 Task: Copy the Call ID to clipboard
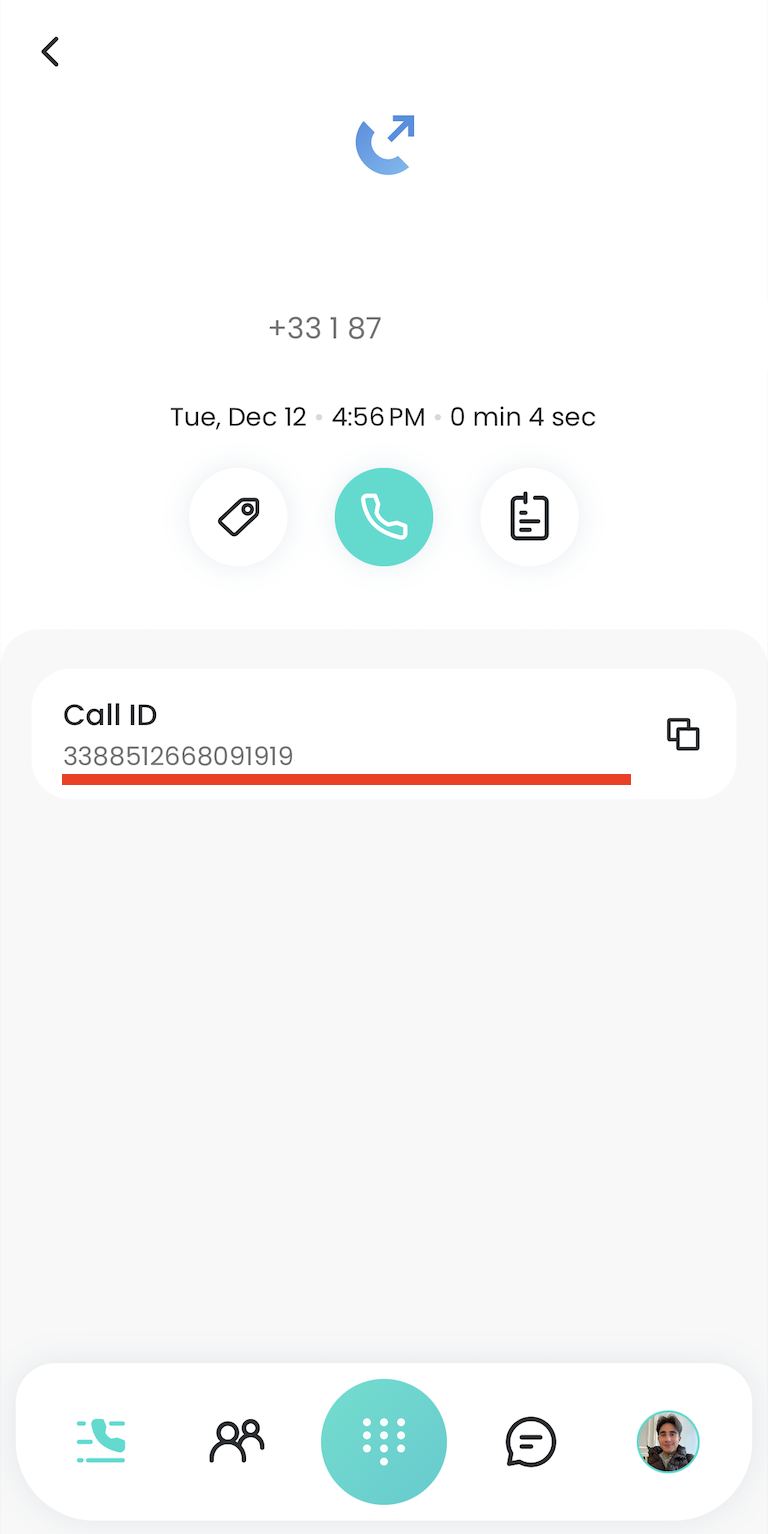683,734
